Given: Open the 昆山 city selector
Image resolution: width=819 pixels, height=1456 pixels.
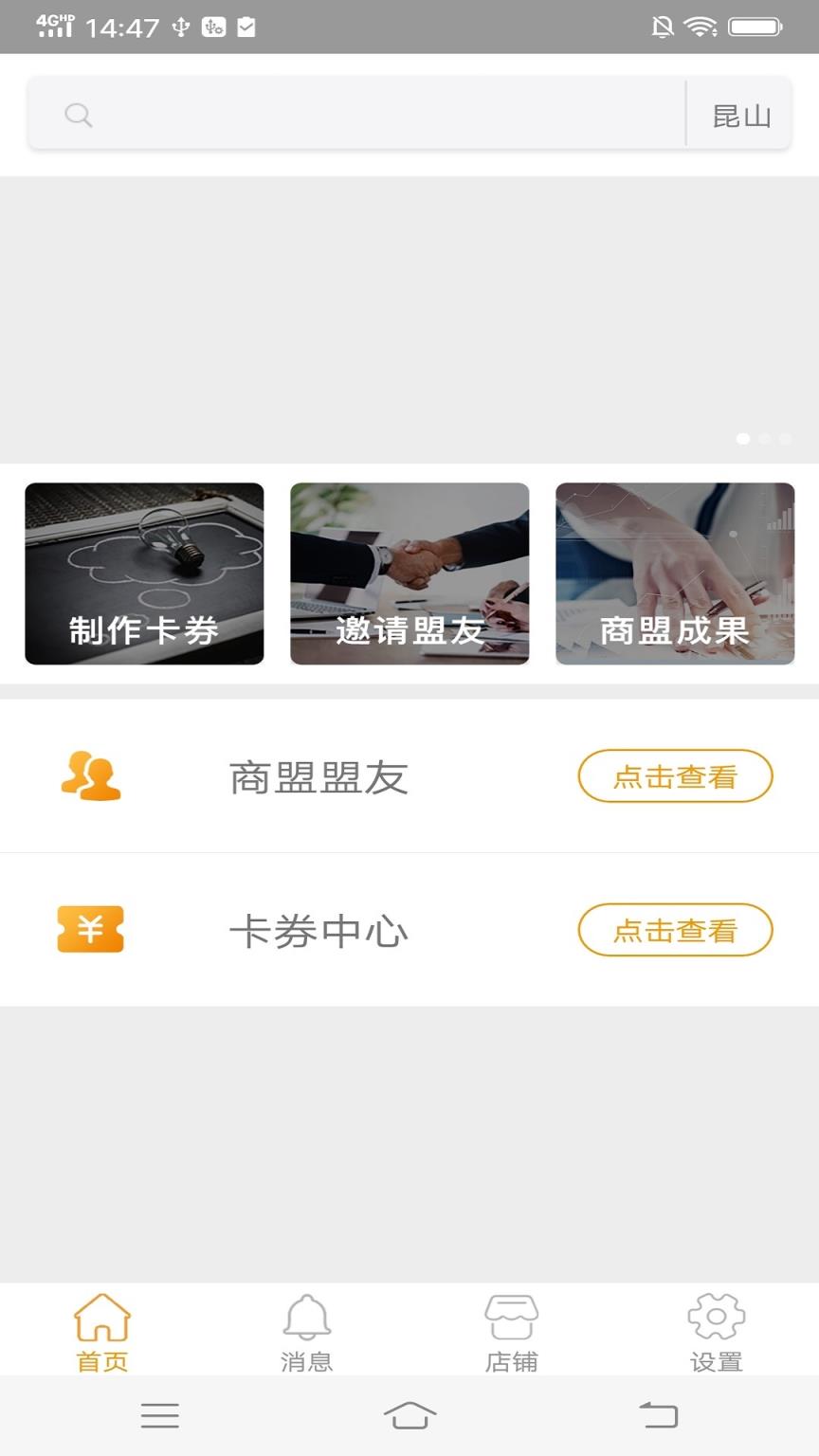Looking at the screenshot, I should click(x=741, y=114).
